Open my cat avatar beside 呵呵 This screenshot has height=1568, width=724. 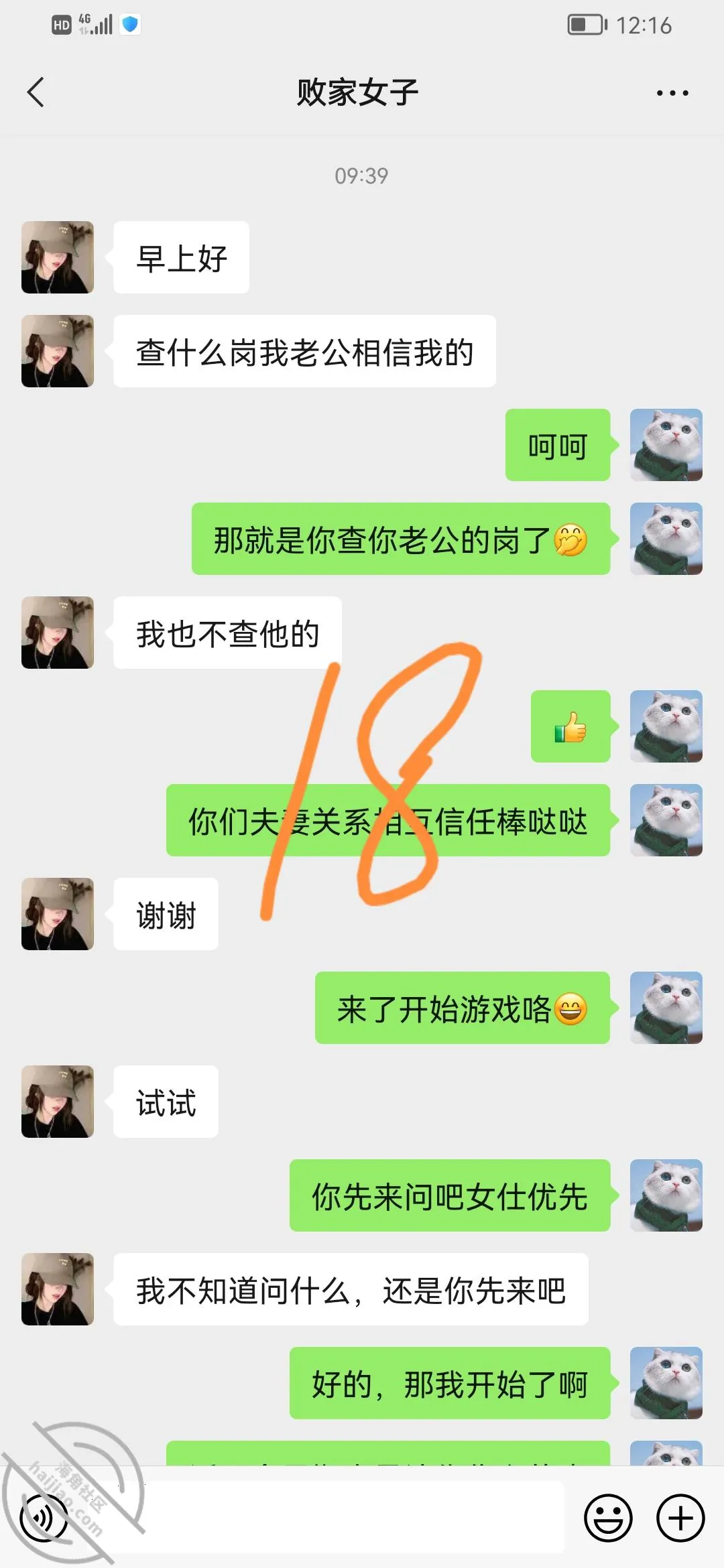tap(666, 445)
